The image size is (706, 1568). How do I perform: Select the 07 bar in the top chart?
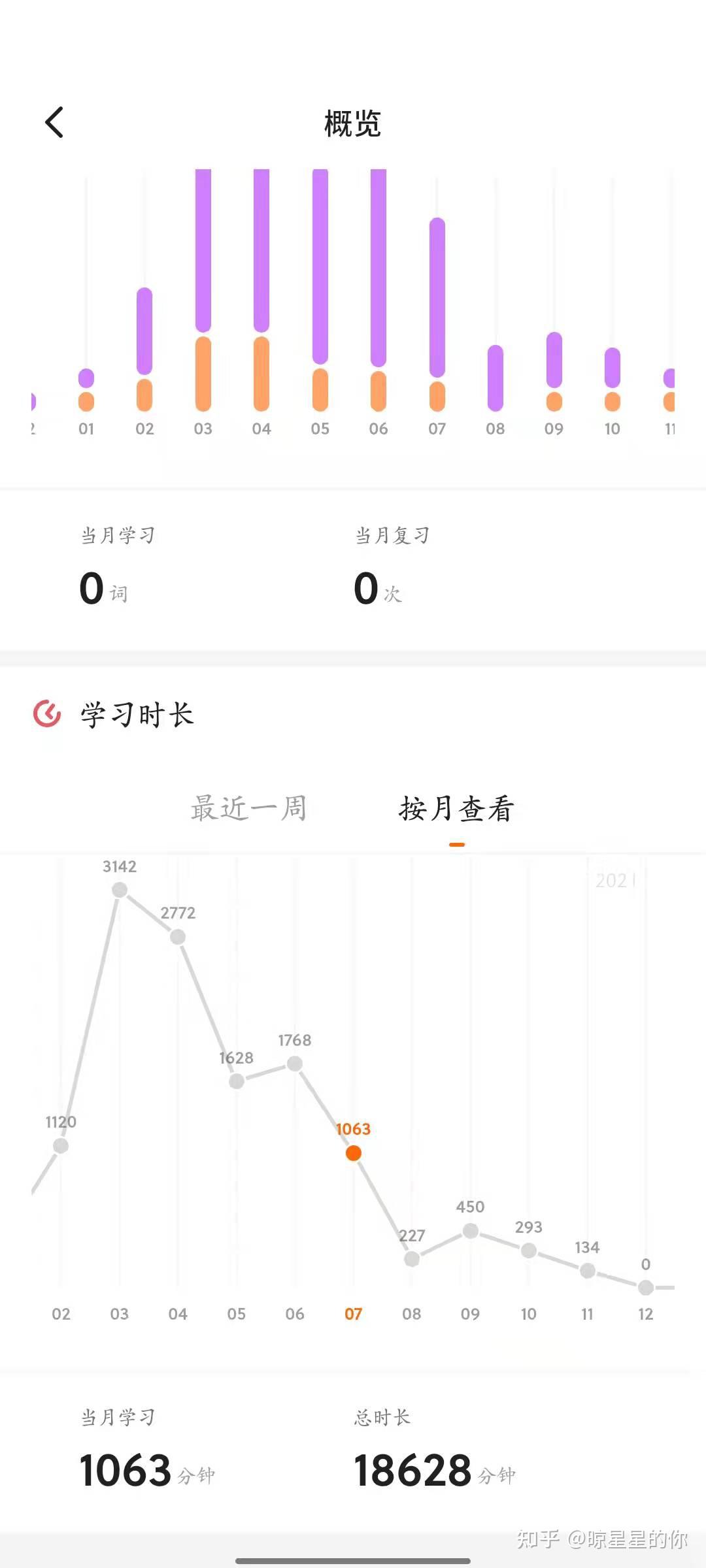tap(437, 314)
